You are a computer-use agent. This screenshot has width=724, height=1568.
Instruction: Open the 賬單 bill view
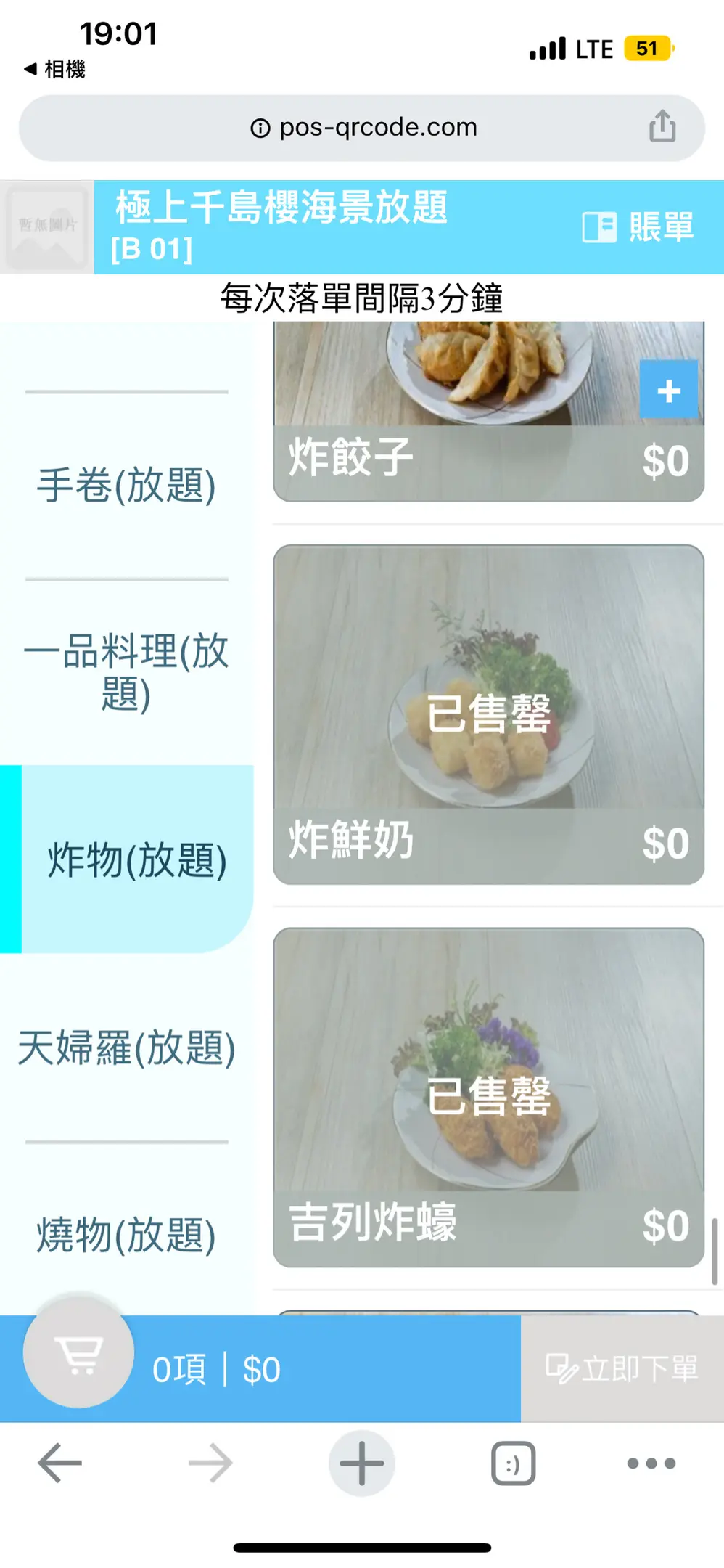[x=638, y=226]
